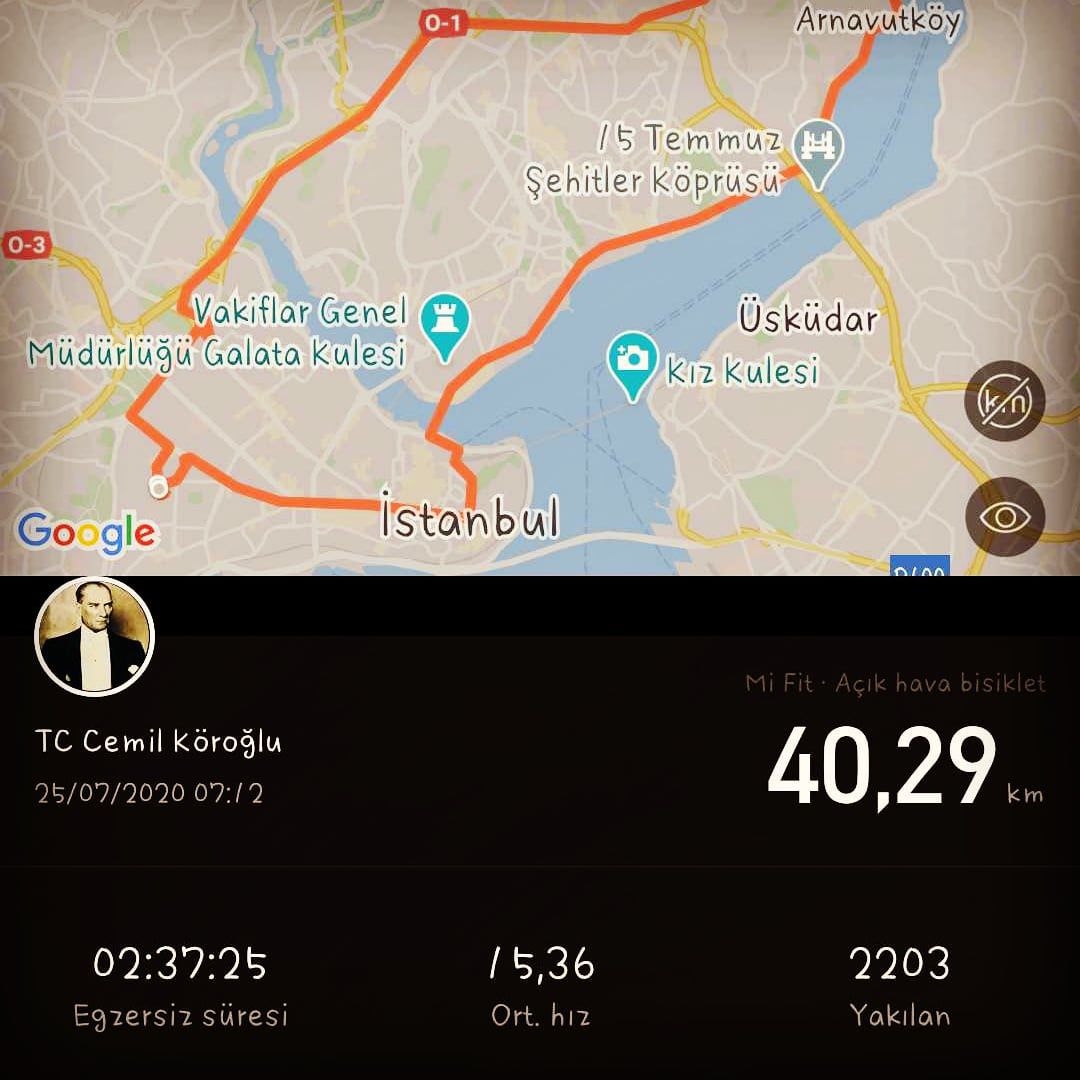
Task: Toggle the kilometer markers on the map
Action: pyautogui.click(x=1004, y=401)
